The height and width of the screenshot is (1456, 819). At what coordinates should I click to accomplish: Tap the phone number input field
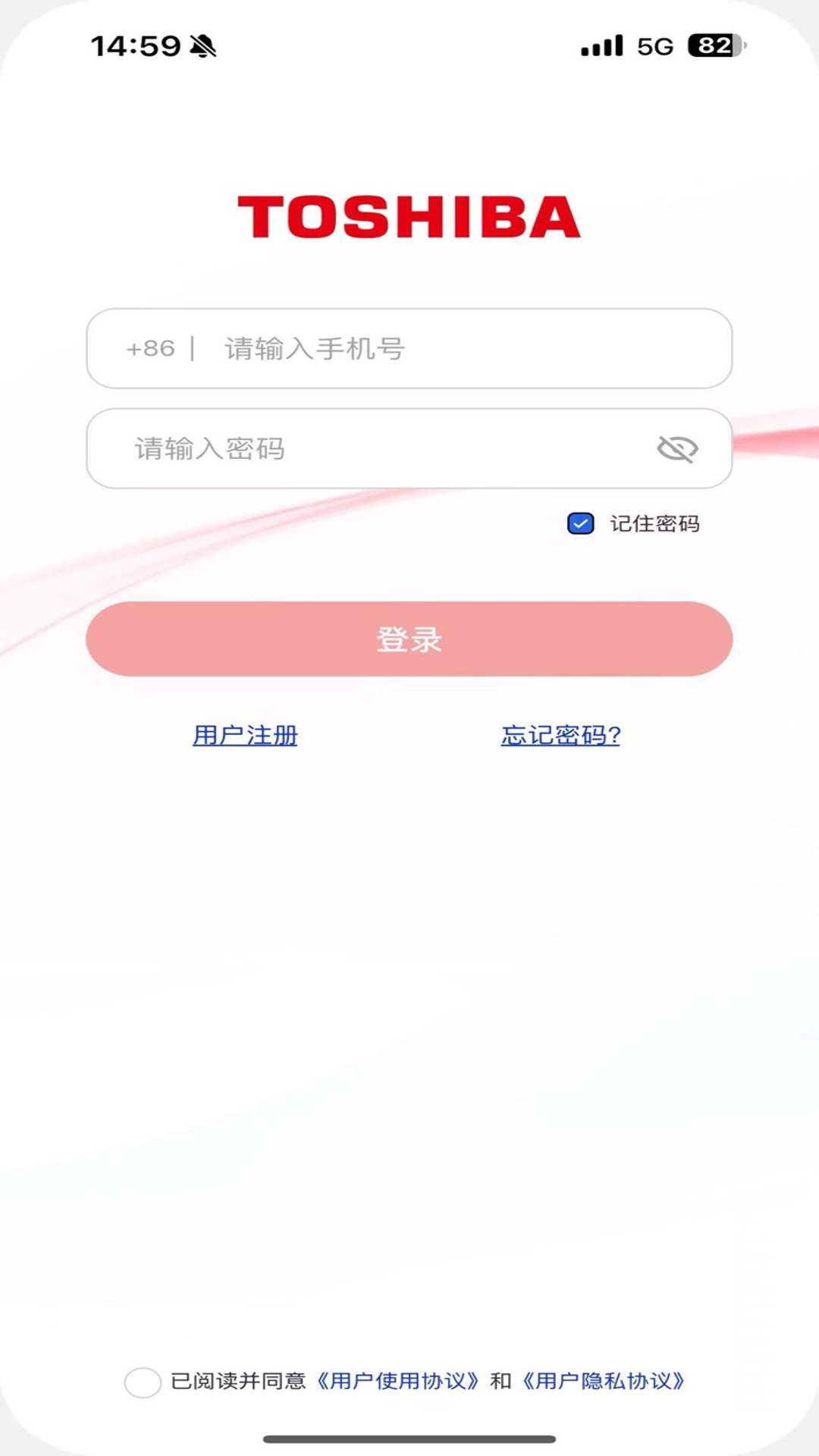[409, 348]
